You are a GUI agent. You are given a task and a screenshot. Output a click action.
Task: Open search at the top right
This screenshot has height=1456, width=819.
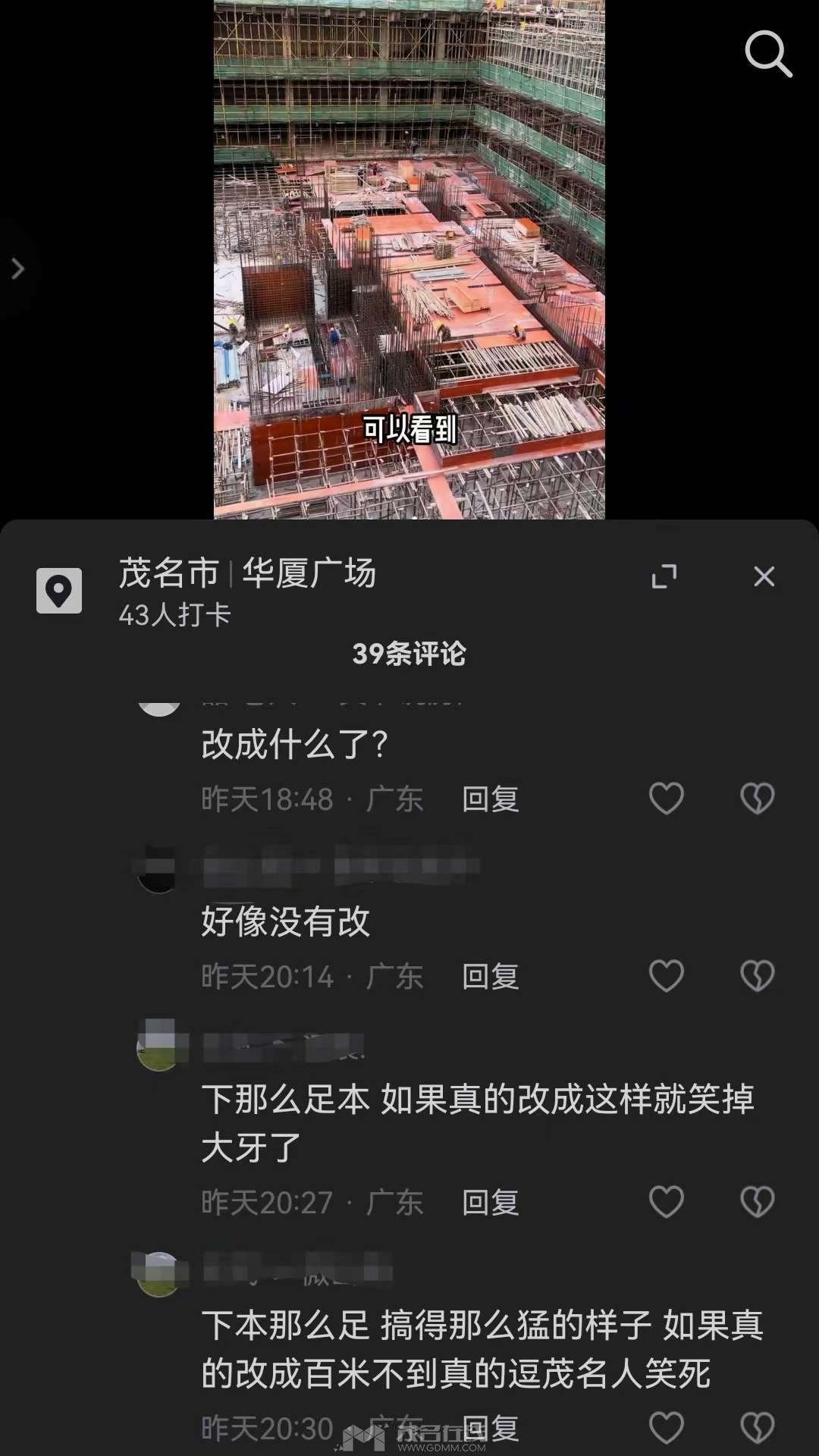(767, 54)
